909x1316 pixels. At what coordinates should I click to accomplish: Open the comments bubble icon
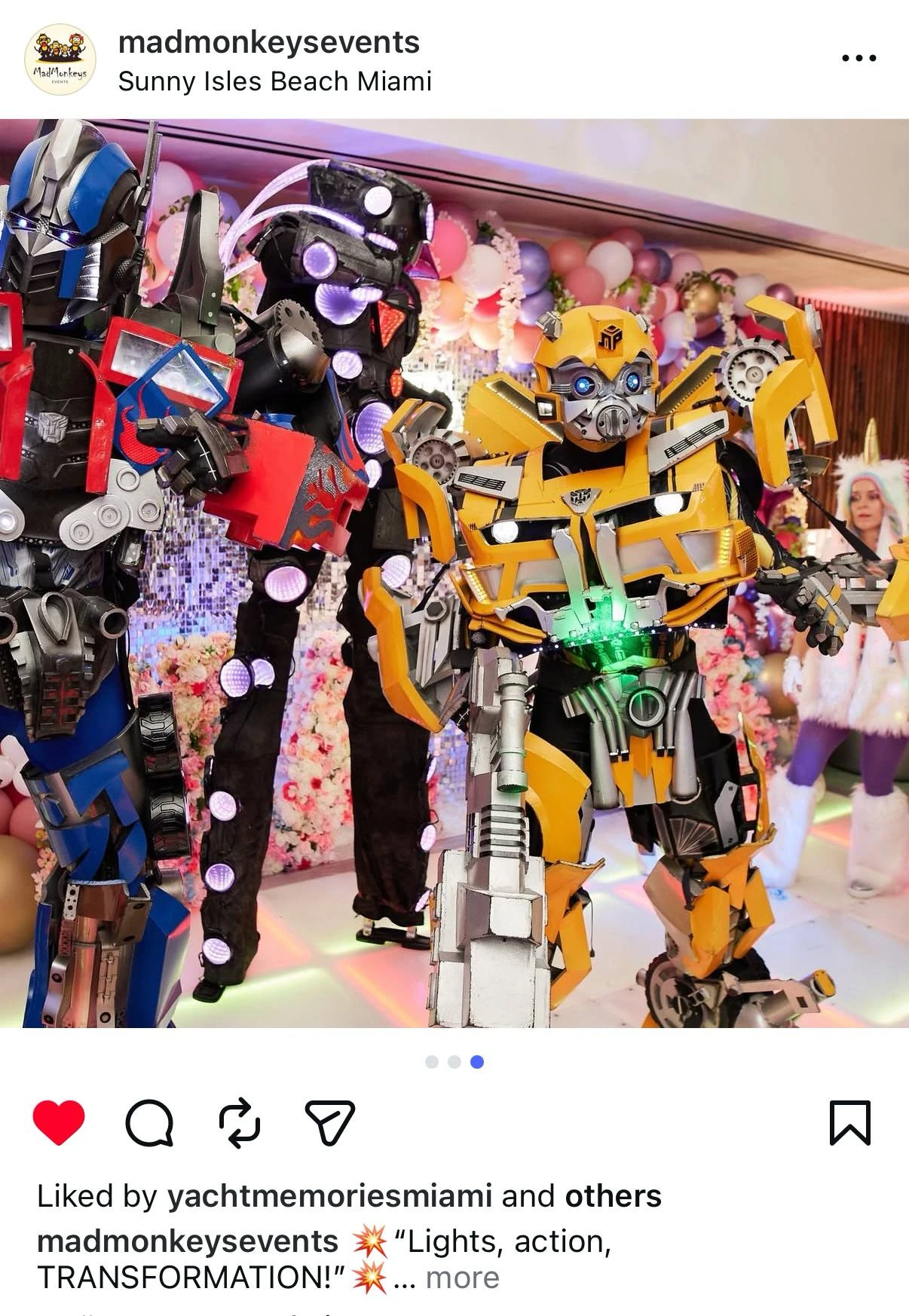pos(149,1123)
